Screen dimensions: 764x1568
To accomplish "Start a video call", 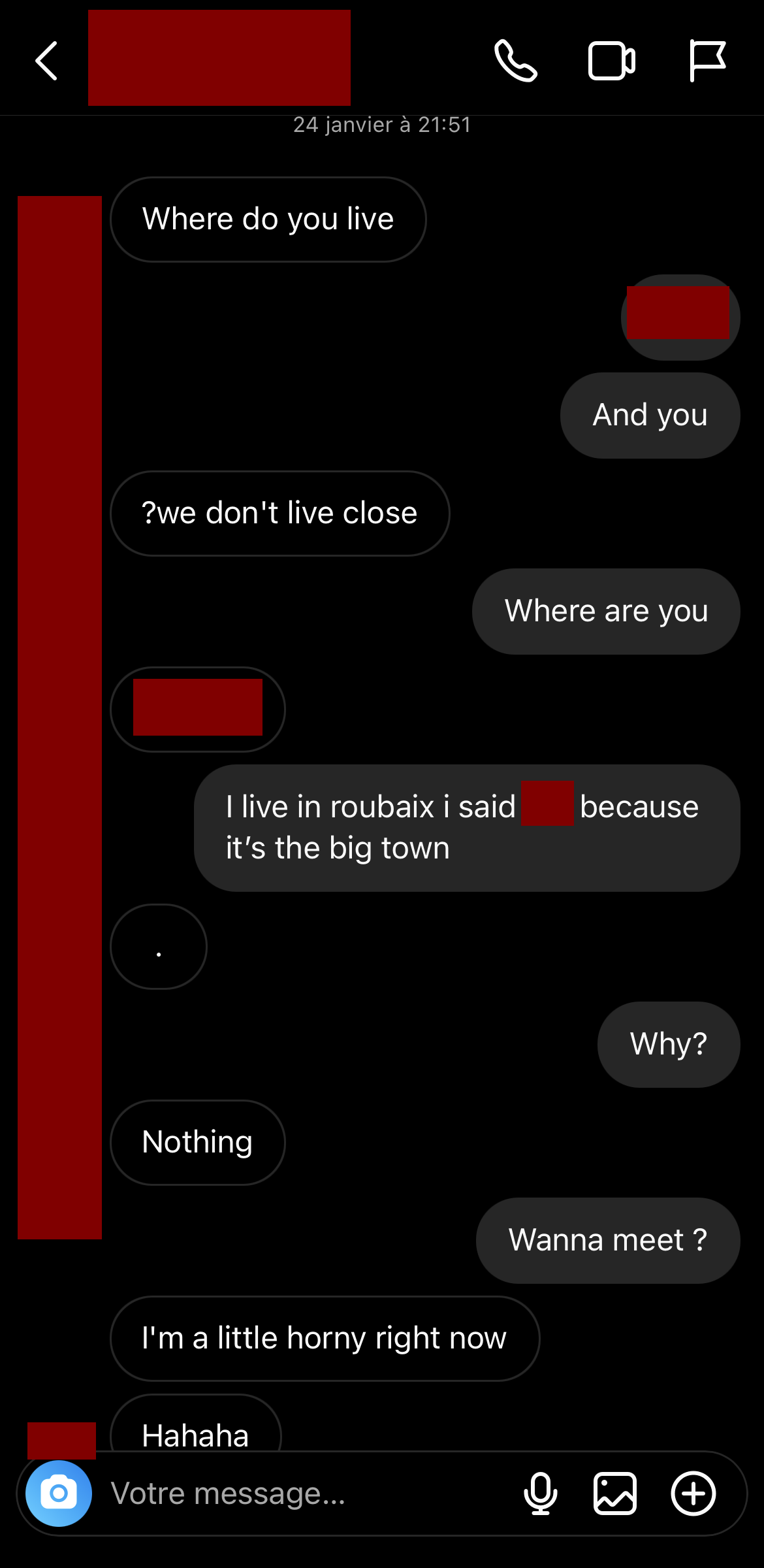I will (612, 61).
